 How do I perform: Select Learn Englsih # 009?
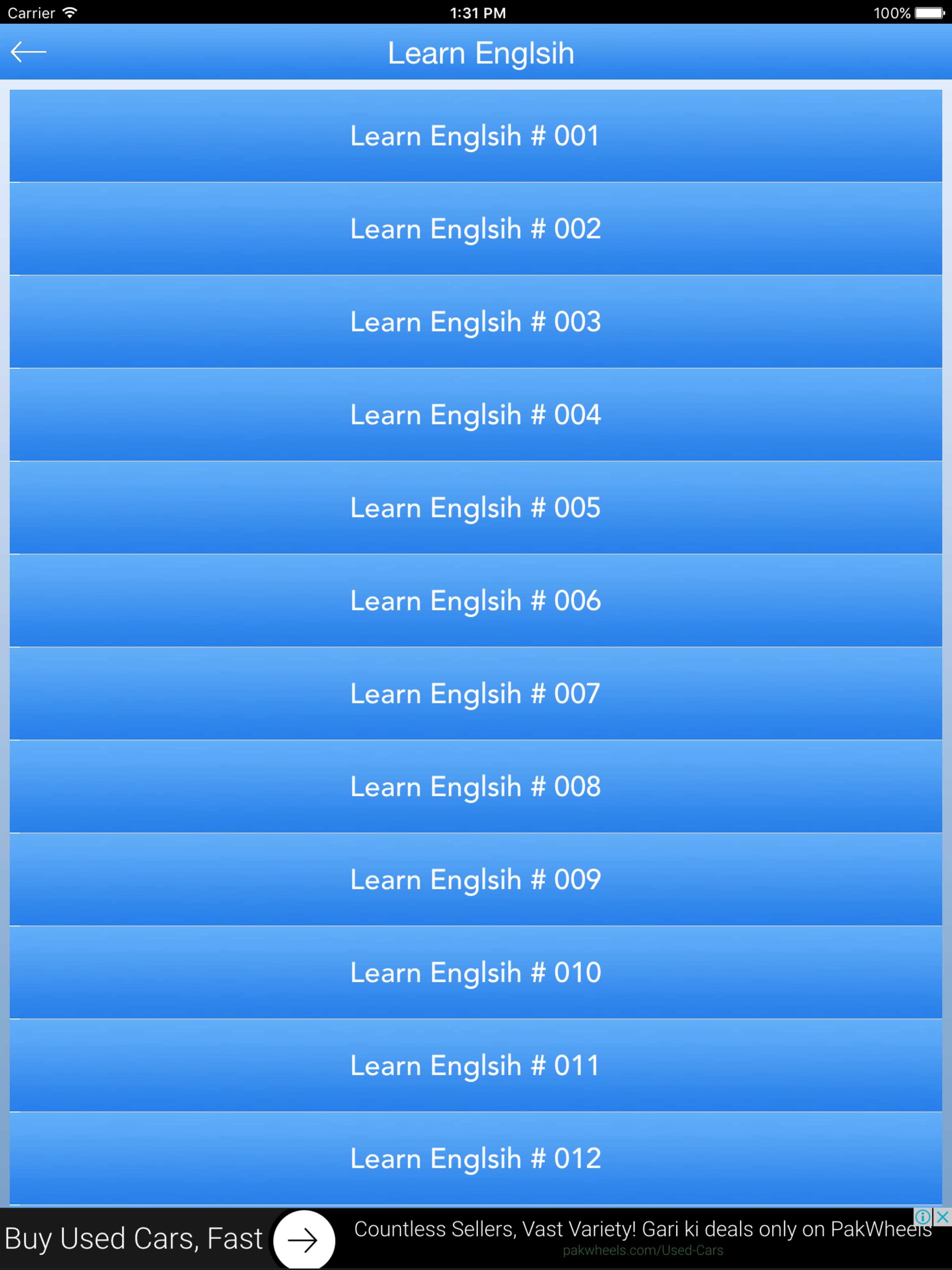(476, 880)
